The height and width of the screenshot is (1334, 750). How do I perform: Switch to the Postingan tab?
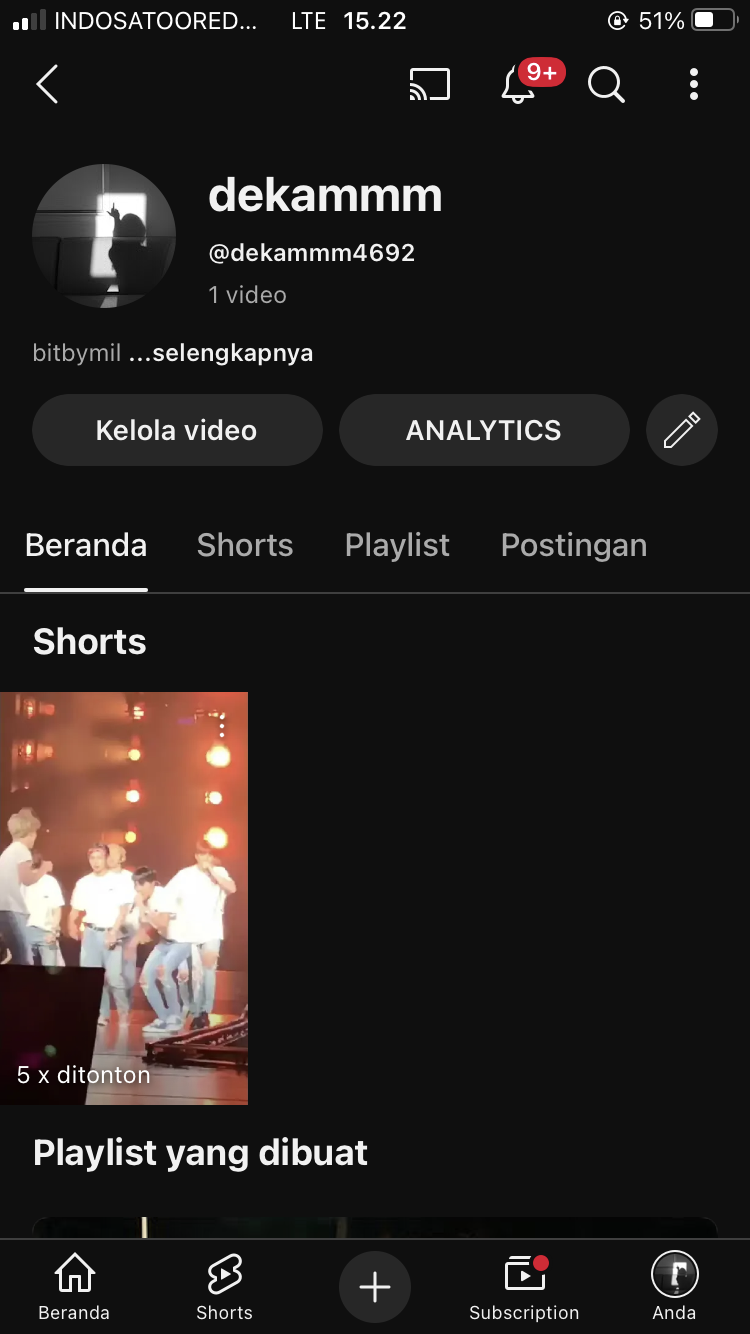[x=574, y=545]
